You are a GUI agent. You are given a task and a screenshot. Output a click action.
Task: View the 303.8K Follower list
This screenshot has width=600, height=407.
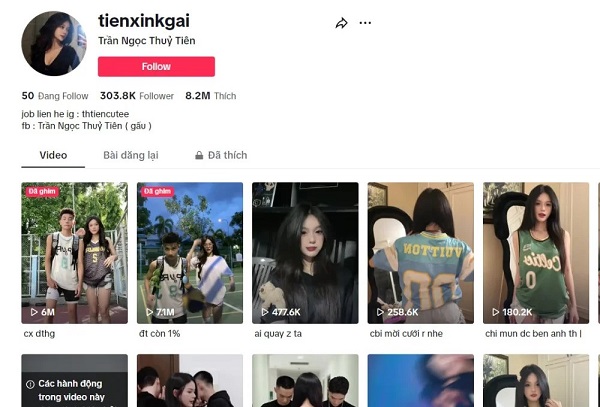click(x=137, y=96)
